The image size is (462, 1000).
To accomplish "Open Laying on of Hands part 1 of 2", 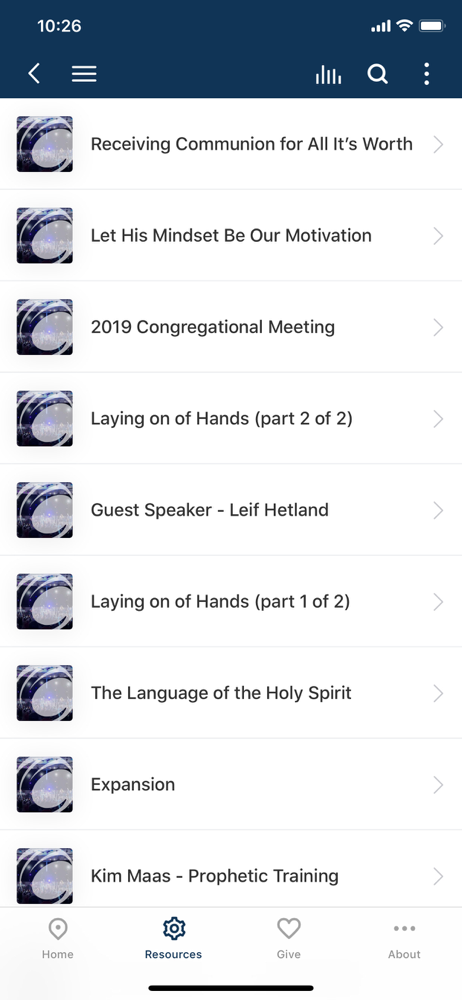I will (x=231, y=601).
